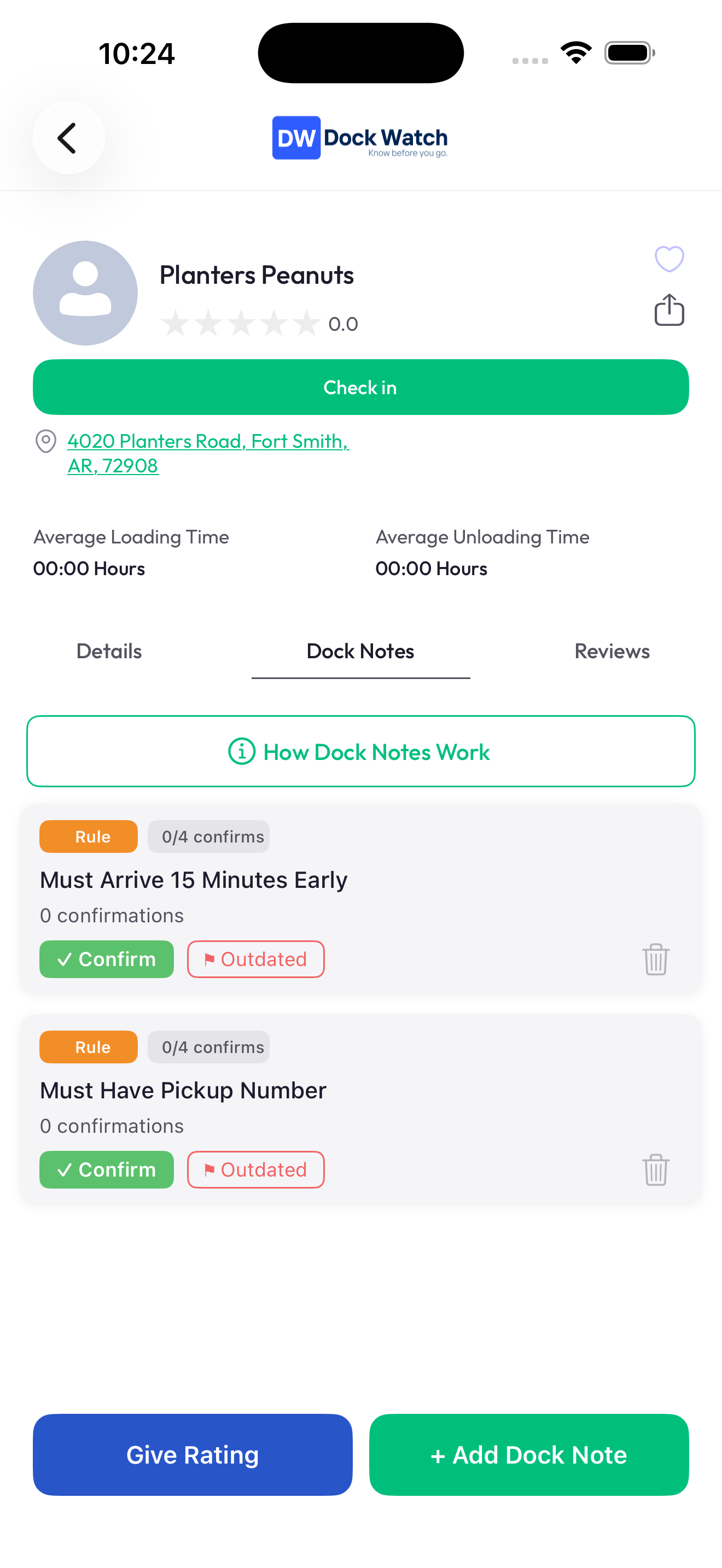Viewport: 722px width, 1568px height.
Task: Tap the Dock Watch logo
Action: [359, 138]
